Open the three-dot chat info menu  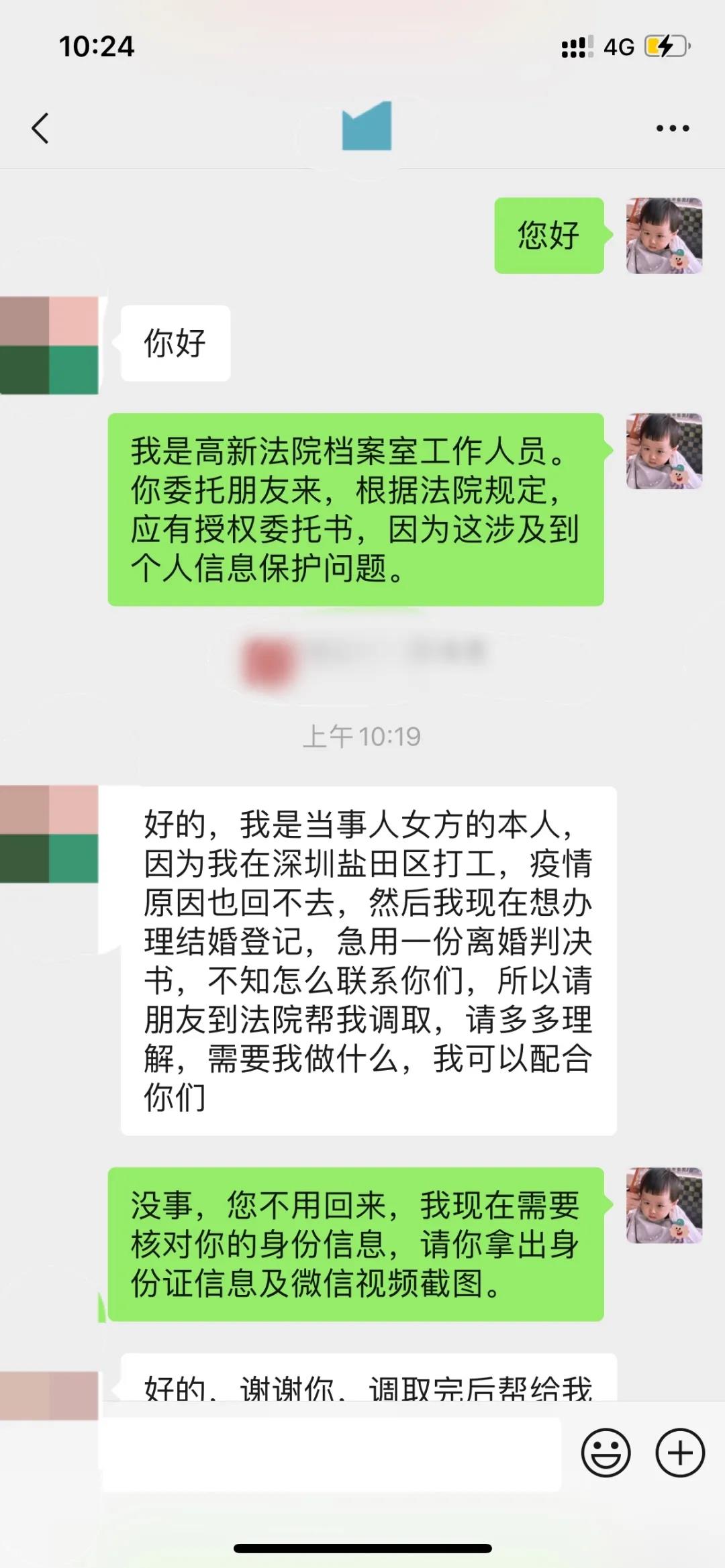pyautogui.click(x=672, y=128)
